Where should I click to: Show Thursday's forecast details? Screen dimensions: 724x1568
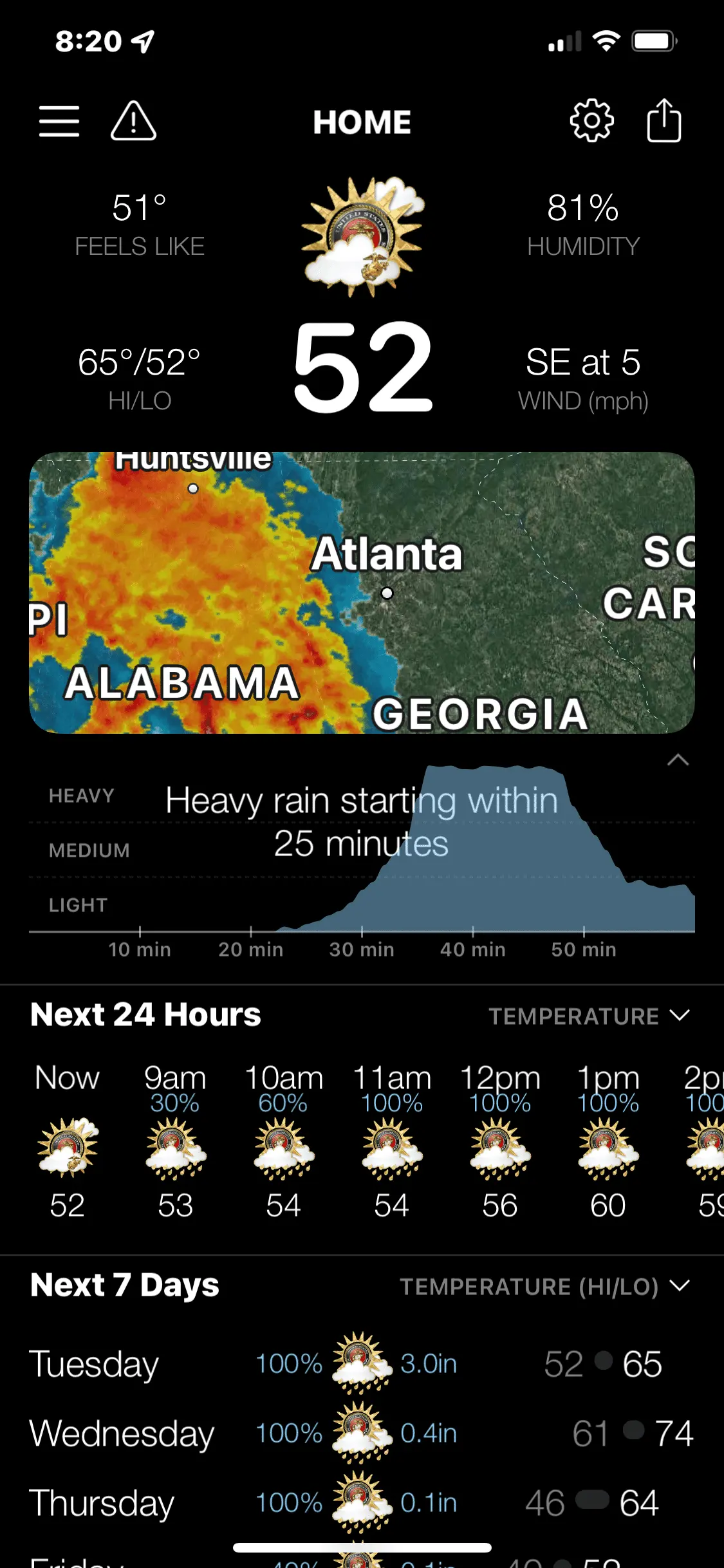coord(362,1502)
